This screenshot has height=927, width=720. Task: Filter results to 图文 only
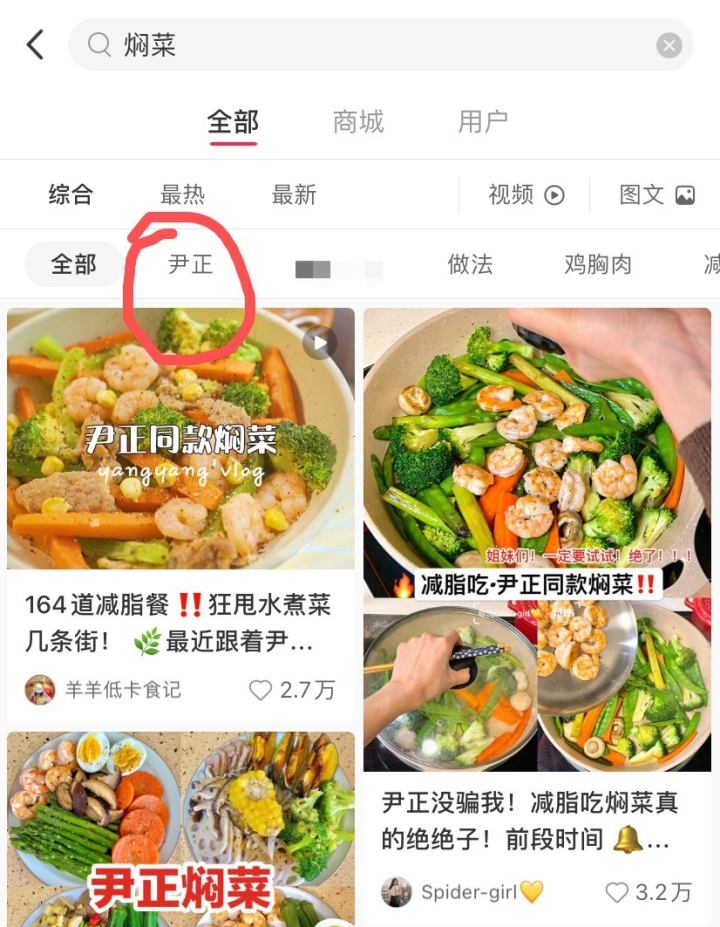(x=656, y=195)
